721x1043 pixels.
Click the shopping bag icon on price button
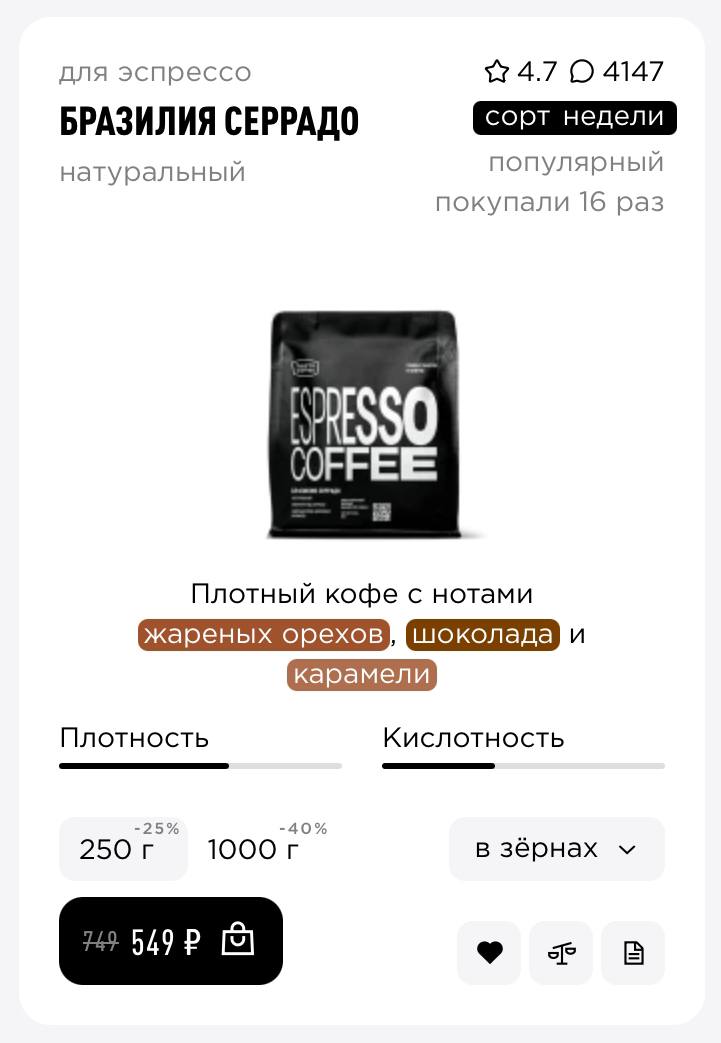[x=237, y=940]
